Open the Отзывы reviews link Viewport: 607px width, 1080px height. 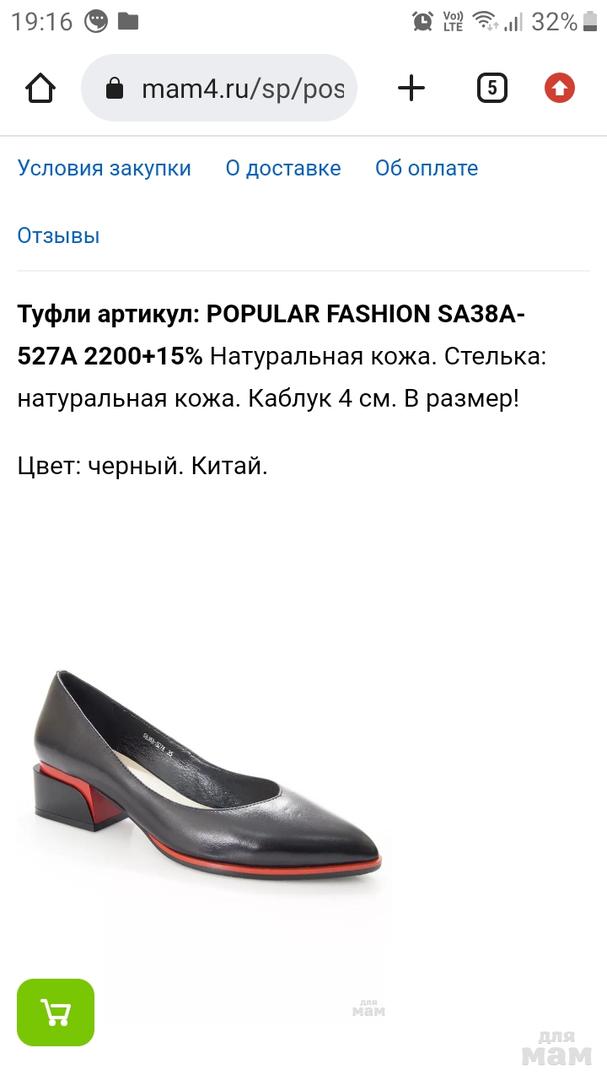click(58, 236)
